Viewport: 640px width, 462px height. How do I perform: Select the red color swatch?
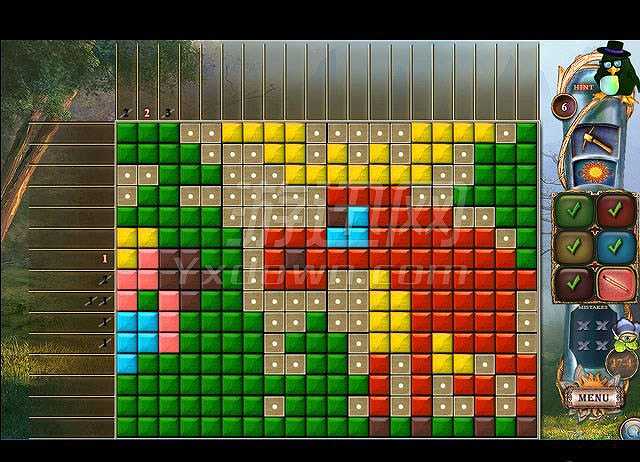click(x=613, y=211)
